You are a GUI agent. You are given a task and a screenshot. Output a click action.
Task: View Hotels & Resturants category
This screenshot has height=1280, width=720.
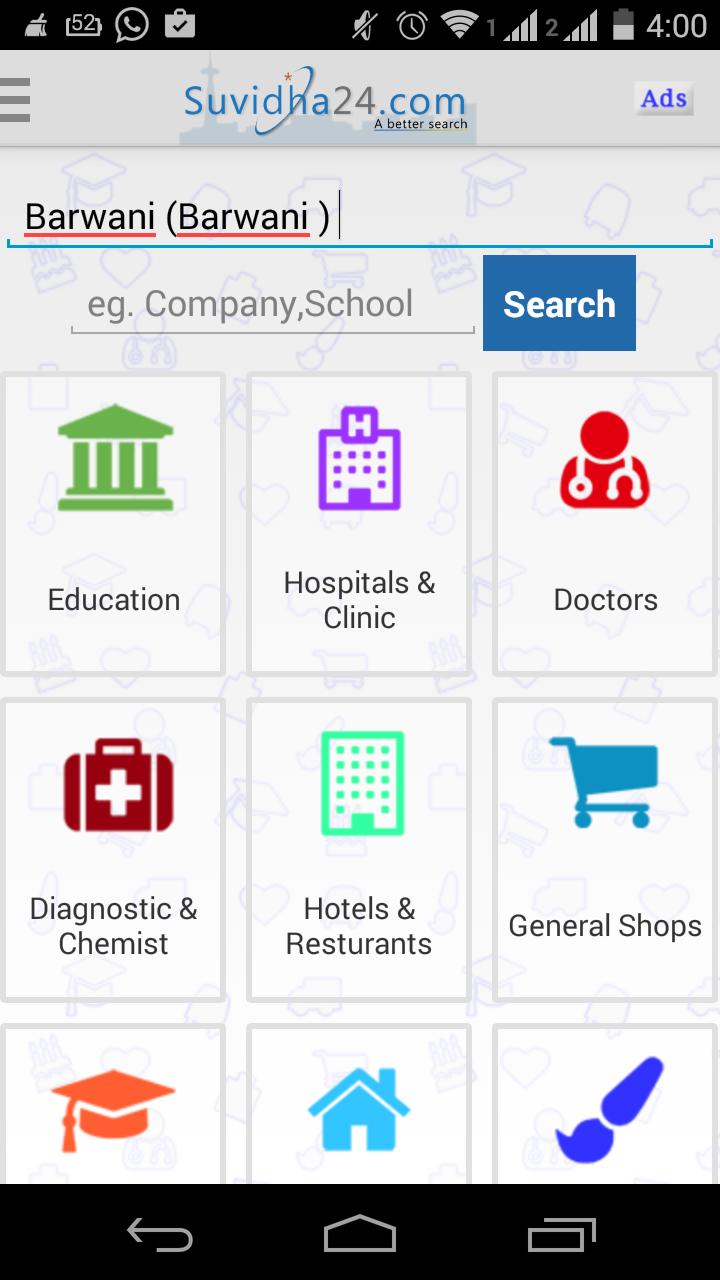coord(359,849)
